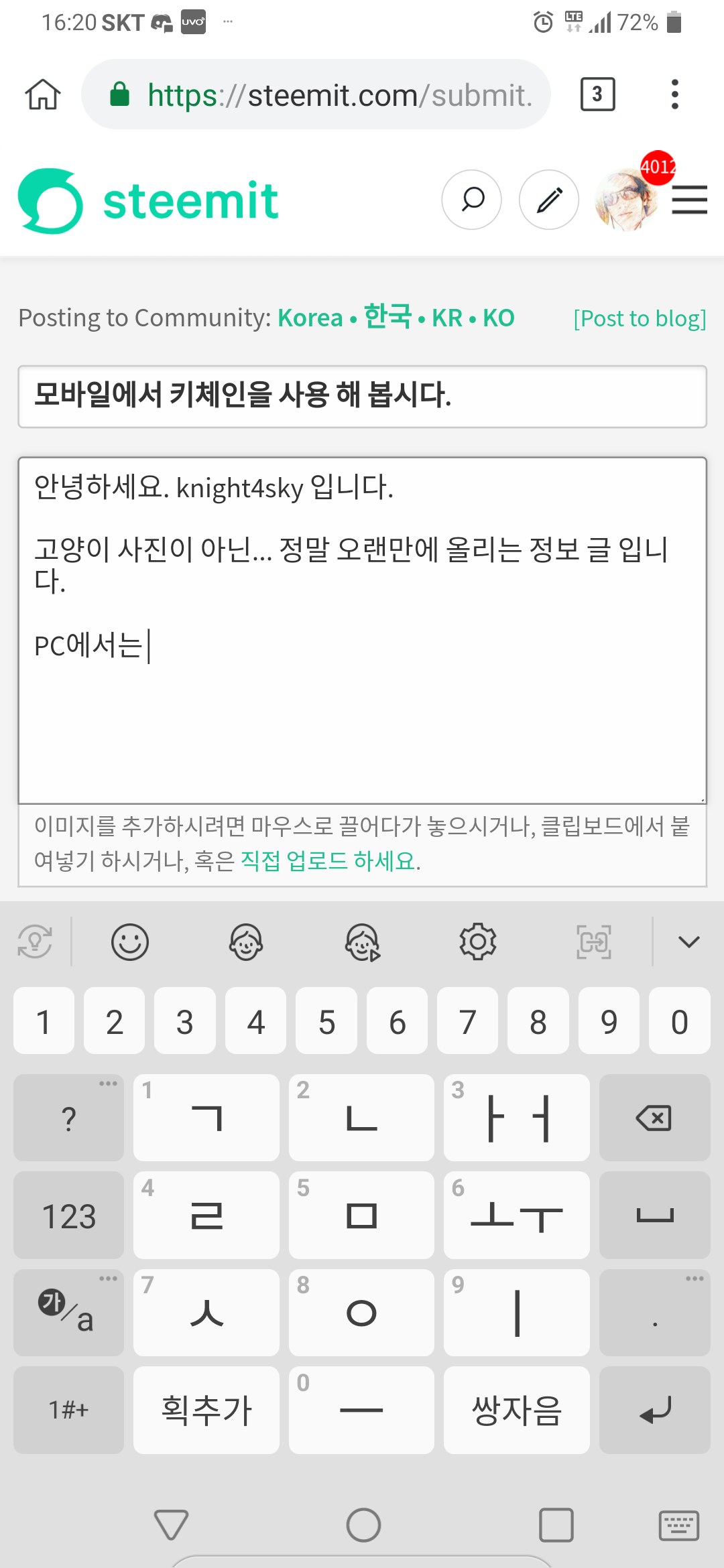This screenshot has width=724, height=1568.
Task: Open the browser overflow menu
Action: (x=675, y=94)
